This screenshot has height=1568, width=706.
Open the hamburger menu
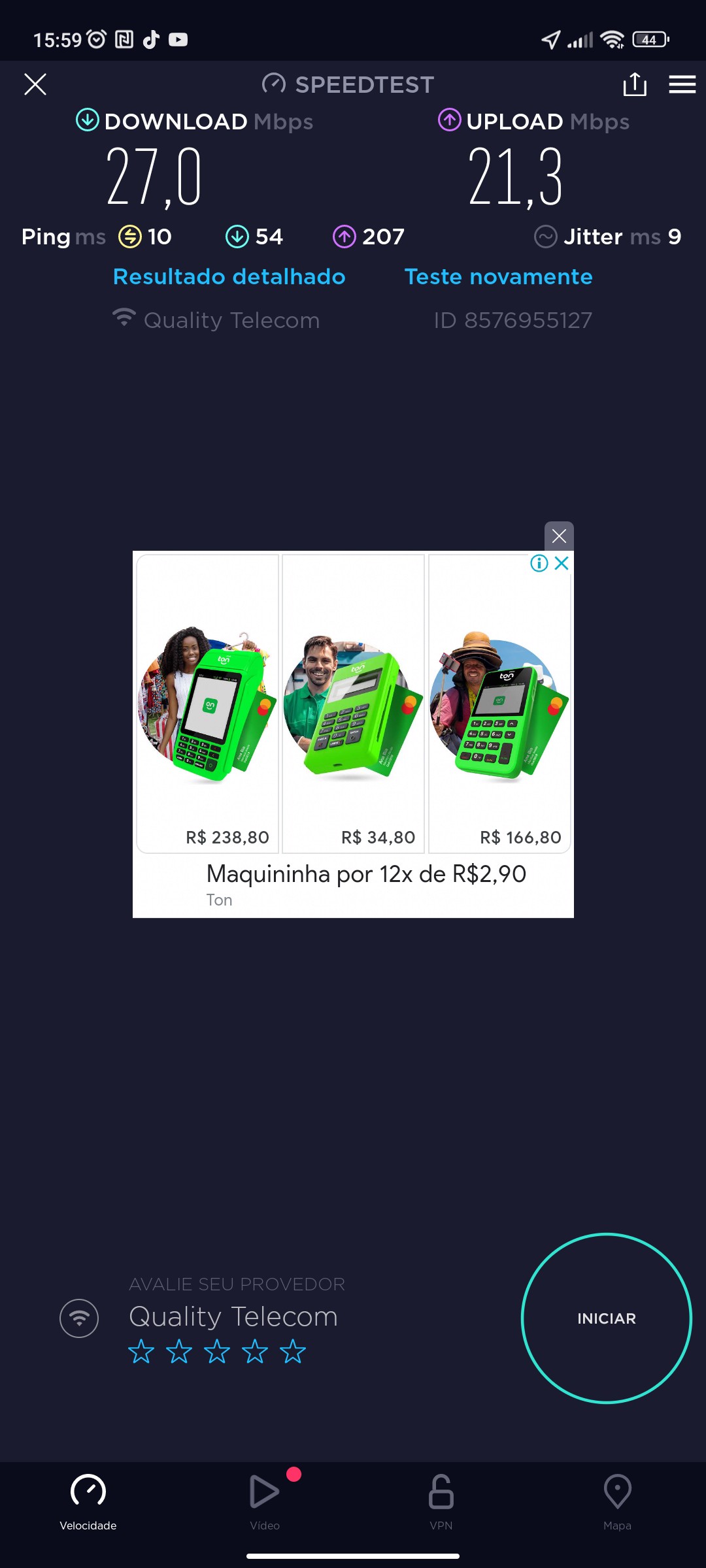coord(682,84)
